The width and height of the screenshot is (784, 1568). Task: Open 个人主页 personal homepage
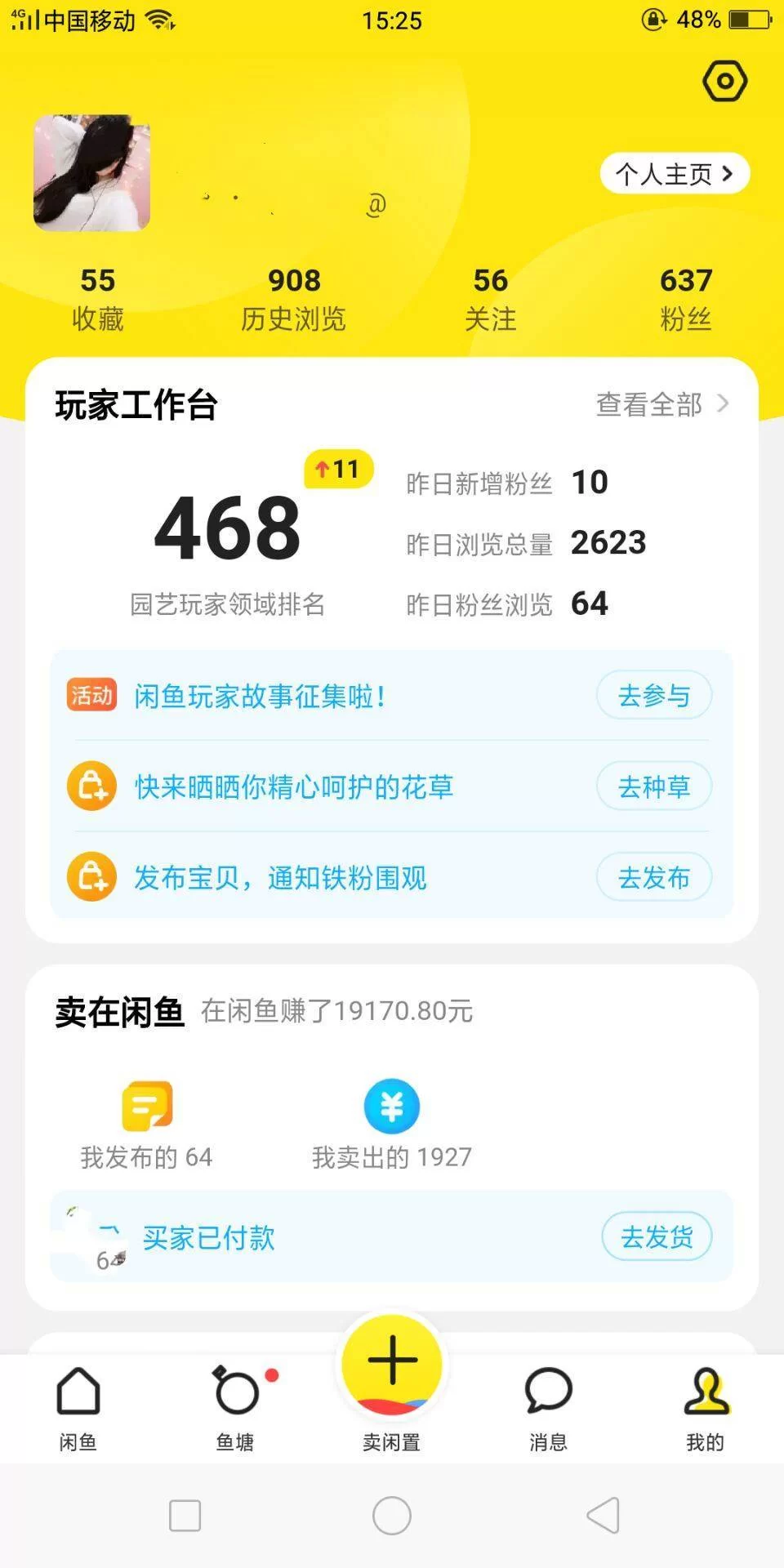[675, 174]
